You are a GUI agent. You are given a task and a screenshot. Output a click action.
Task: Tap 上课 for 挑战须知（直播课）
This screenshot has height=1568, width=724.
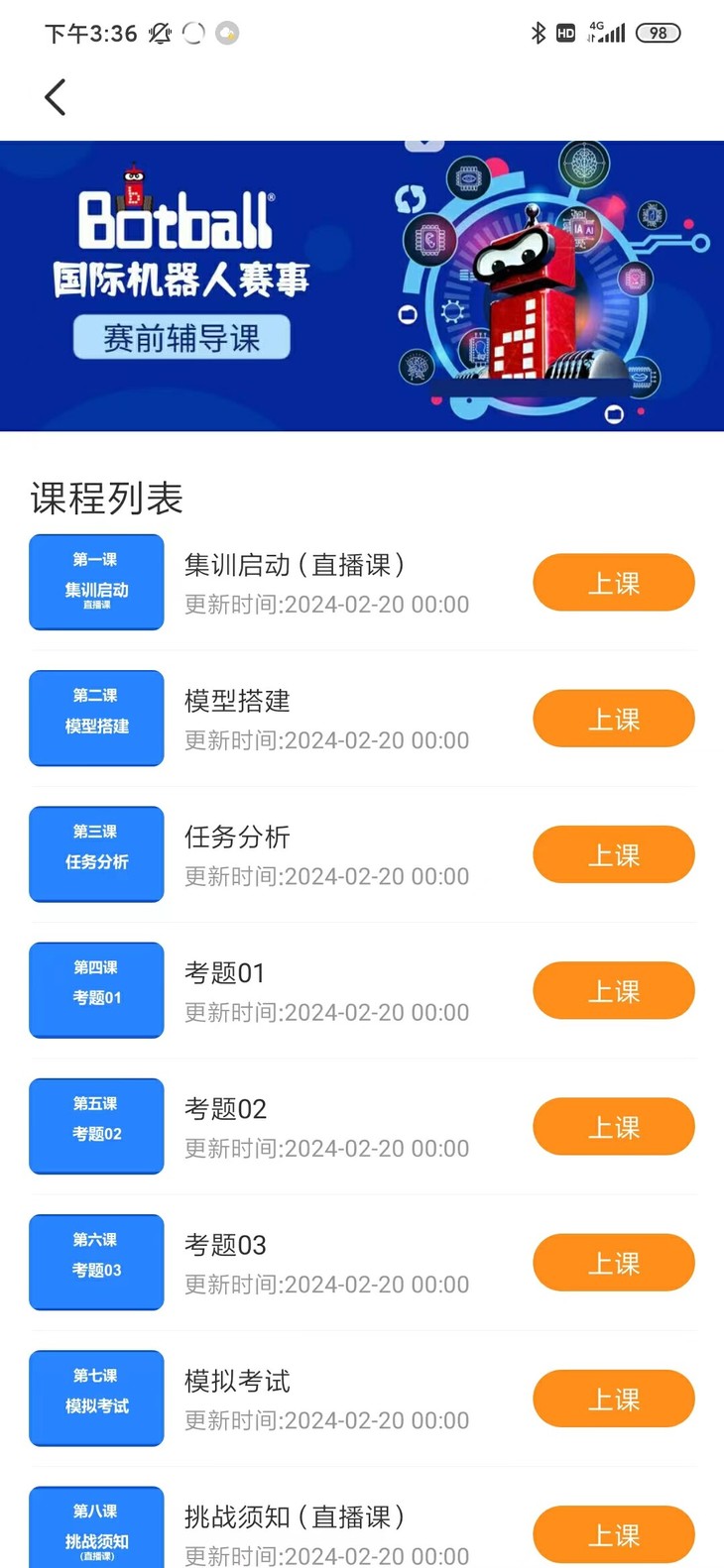[613, 1534]
